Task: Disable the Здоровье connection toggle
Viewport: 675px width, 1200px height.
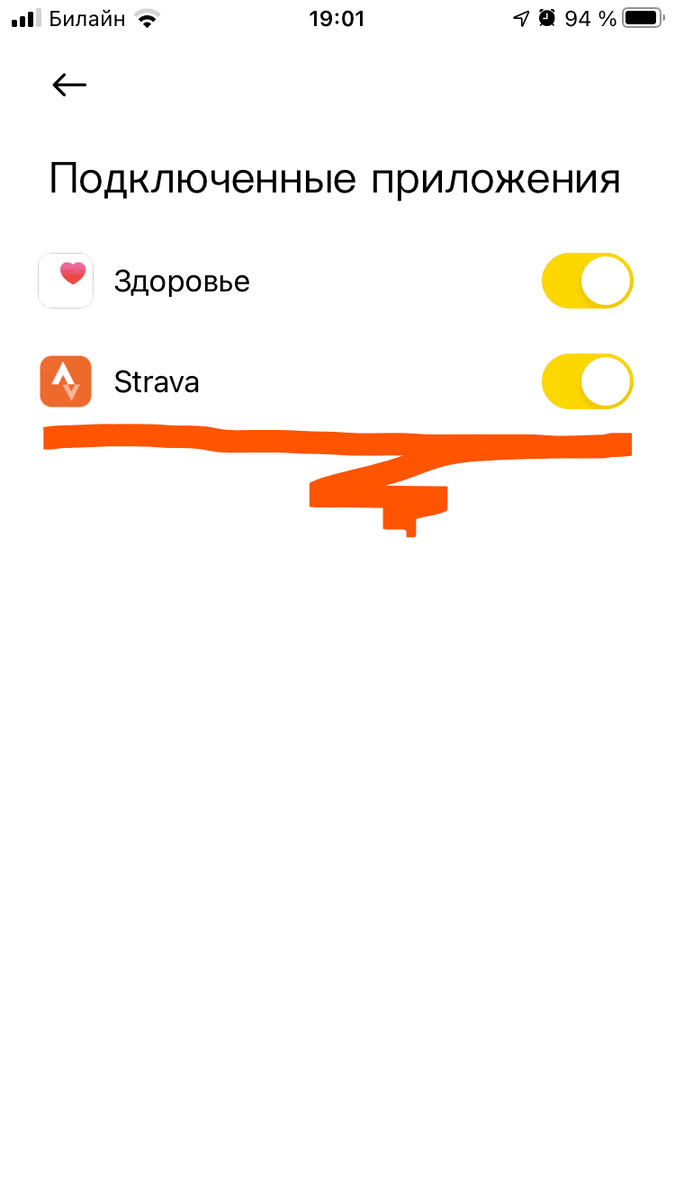Action: click(587, 281)
